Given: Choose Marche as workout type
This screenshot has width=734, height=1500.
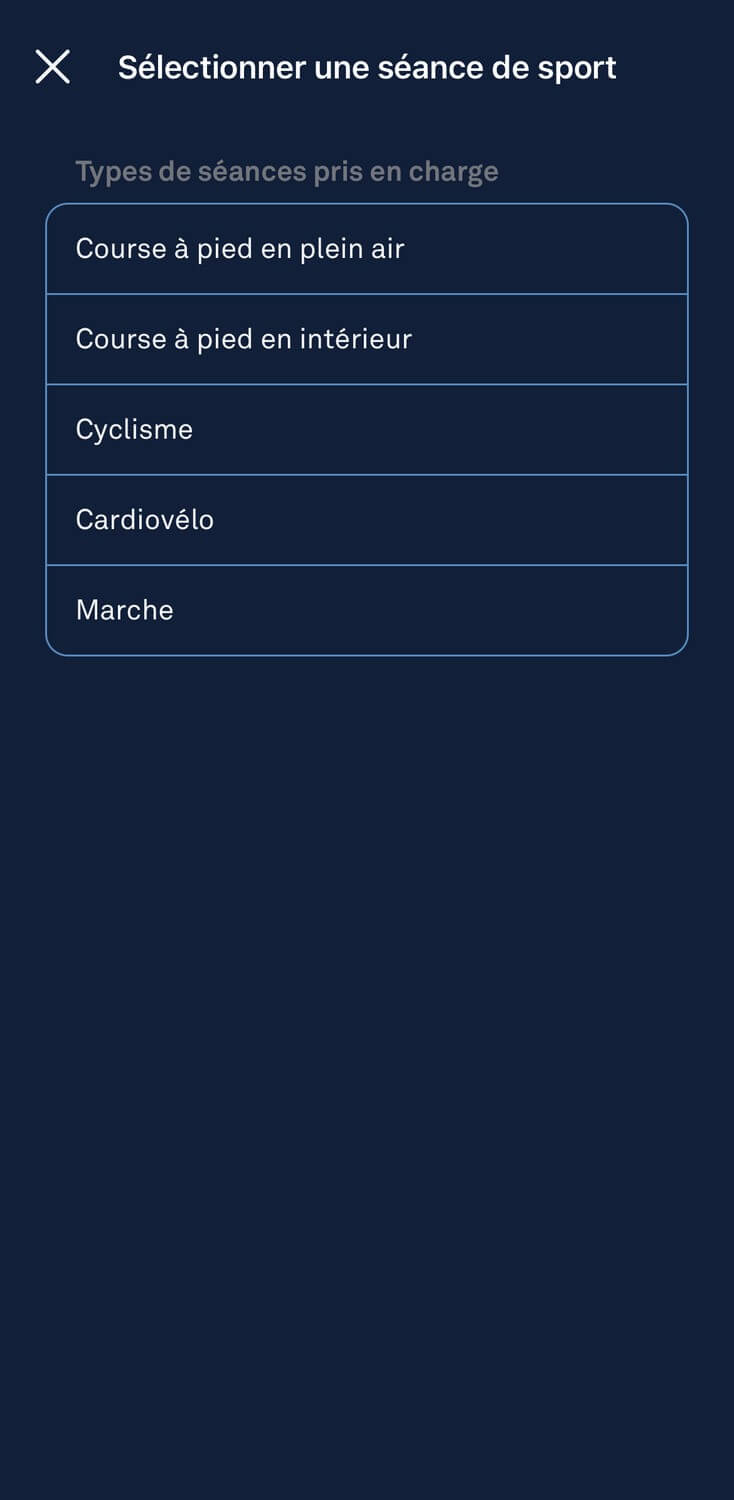Looking at the screenshot, I should tap(367, 610).
